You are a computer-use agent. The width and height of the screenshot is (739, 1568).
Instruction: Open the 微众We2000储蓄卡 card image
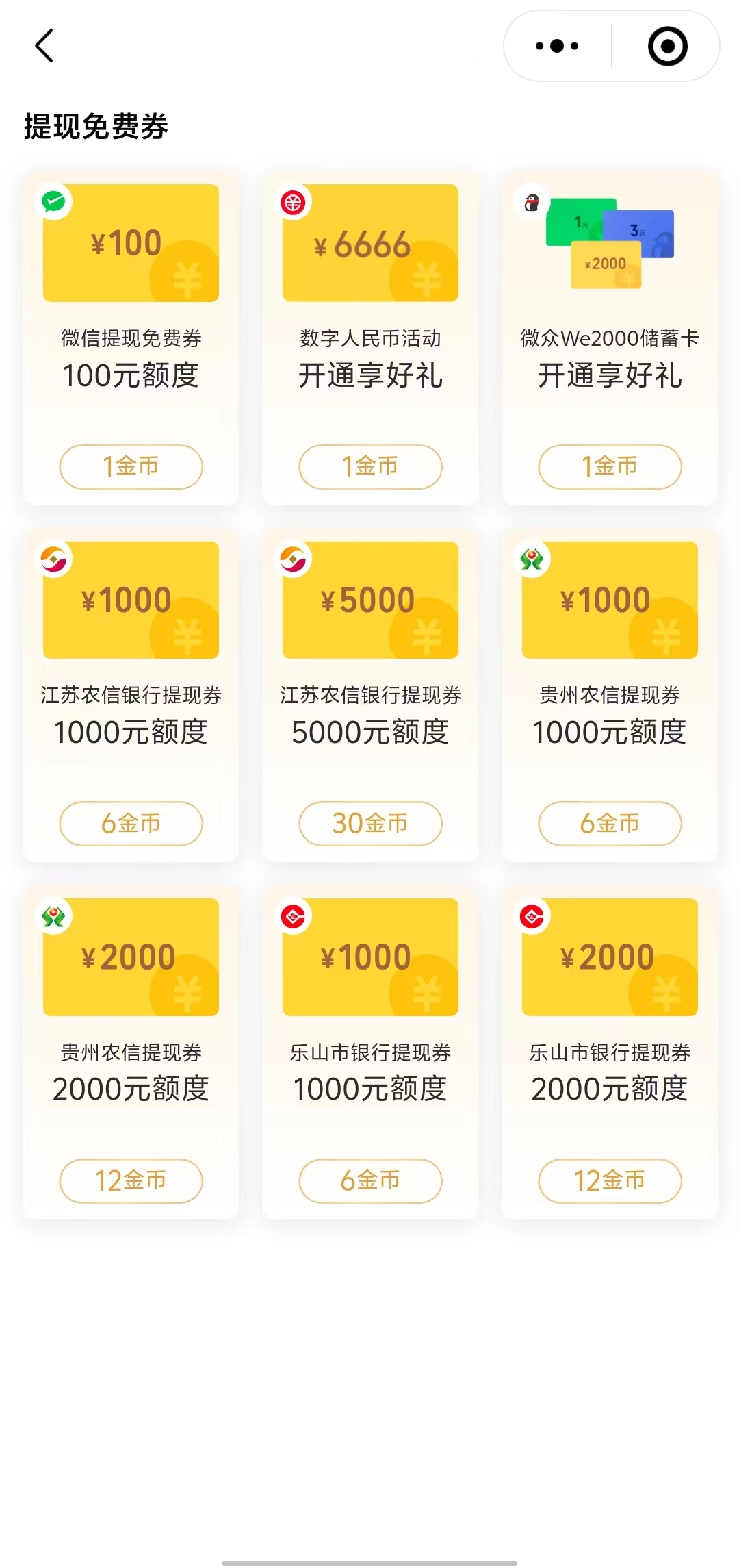(x=610, y=243)
